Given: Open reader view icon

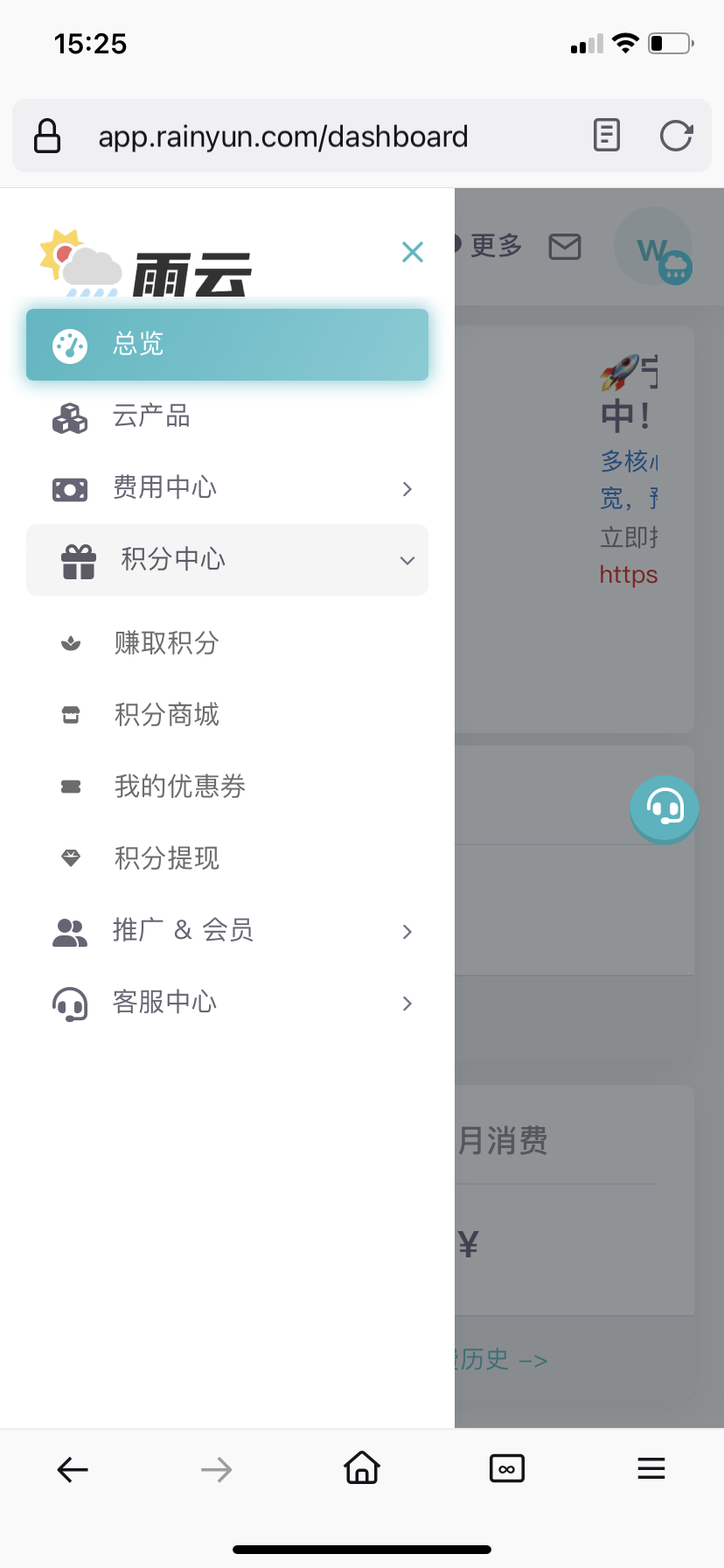Looking at the screenshot, I should pyautogui.click(x=606, y=136).
